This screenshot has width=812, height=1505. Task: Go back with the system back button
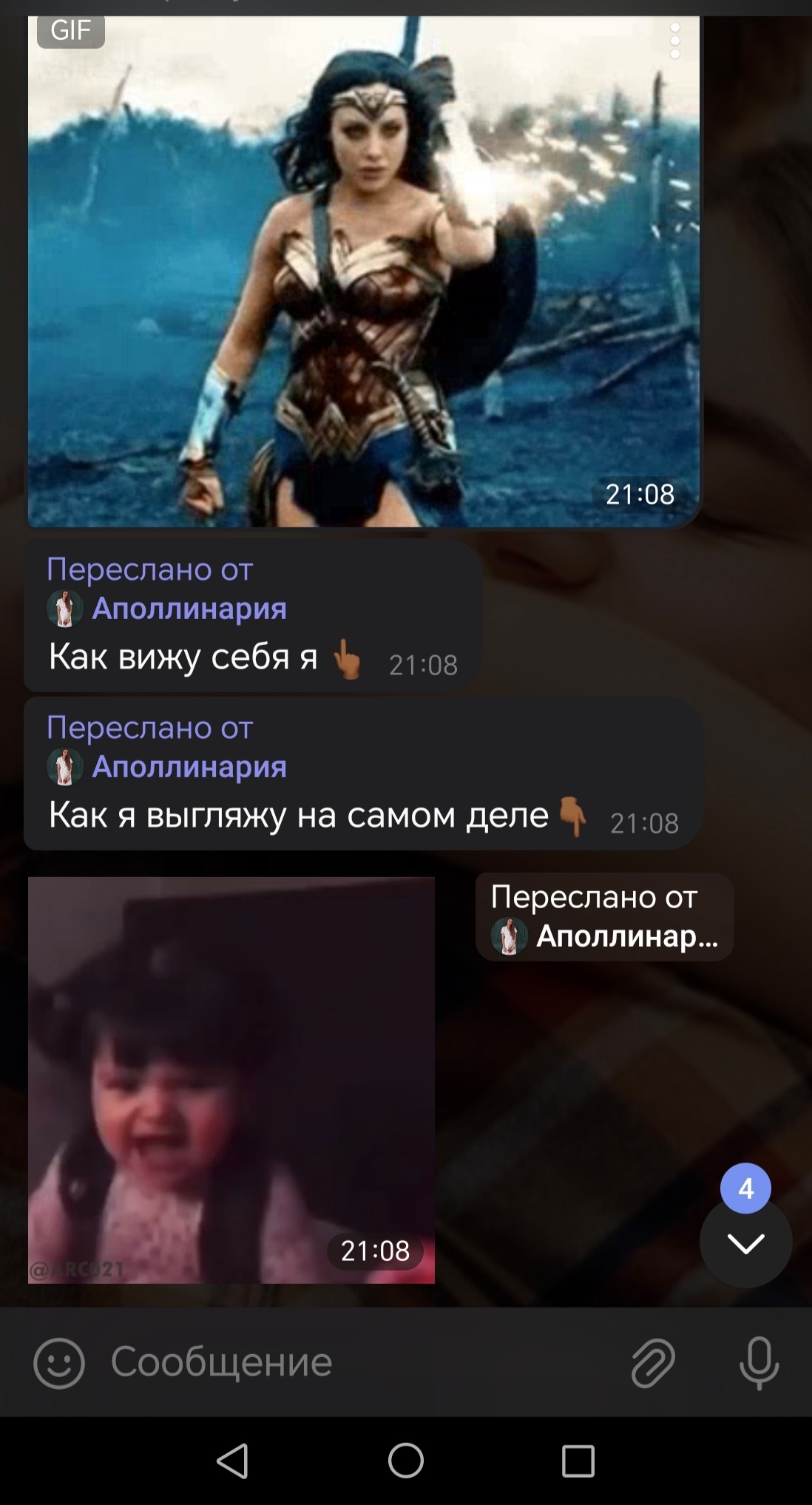(x=233, y=1461)
